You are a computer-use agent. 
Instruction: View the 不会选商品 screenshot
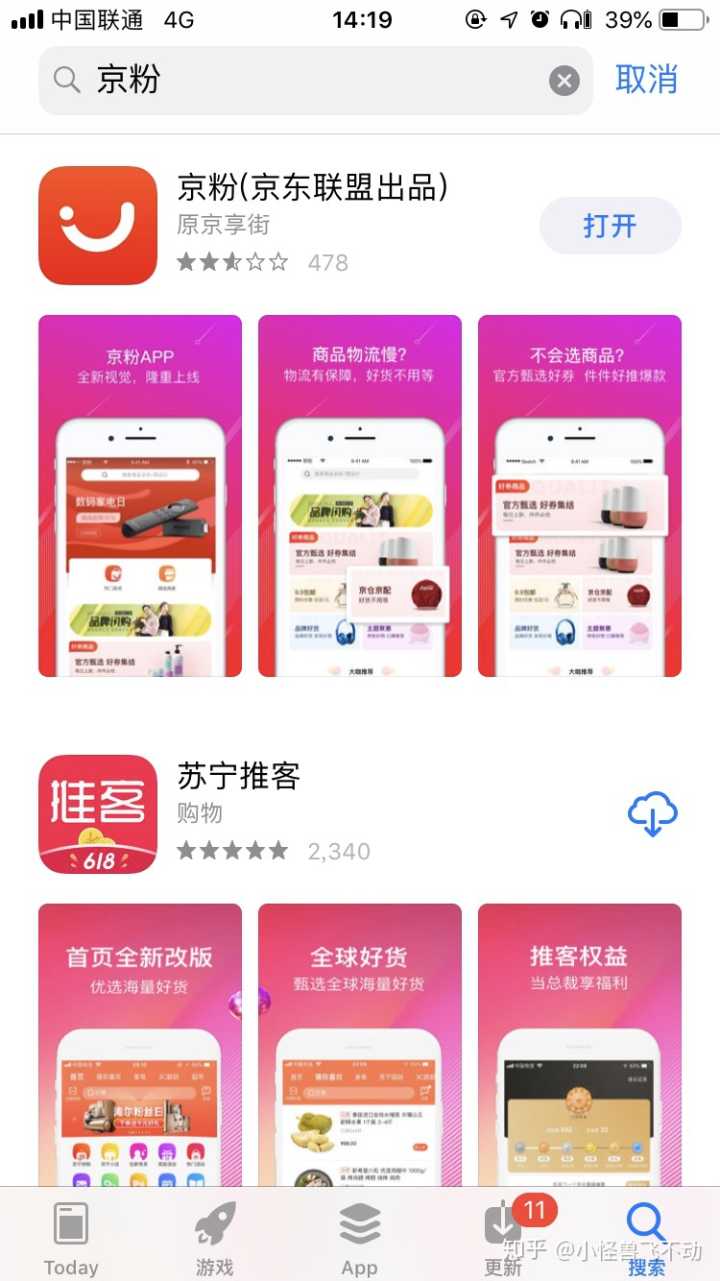[580, 496]
